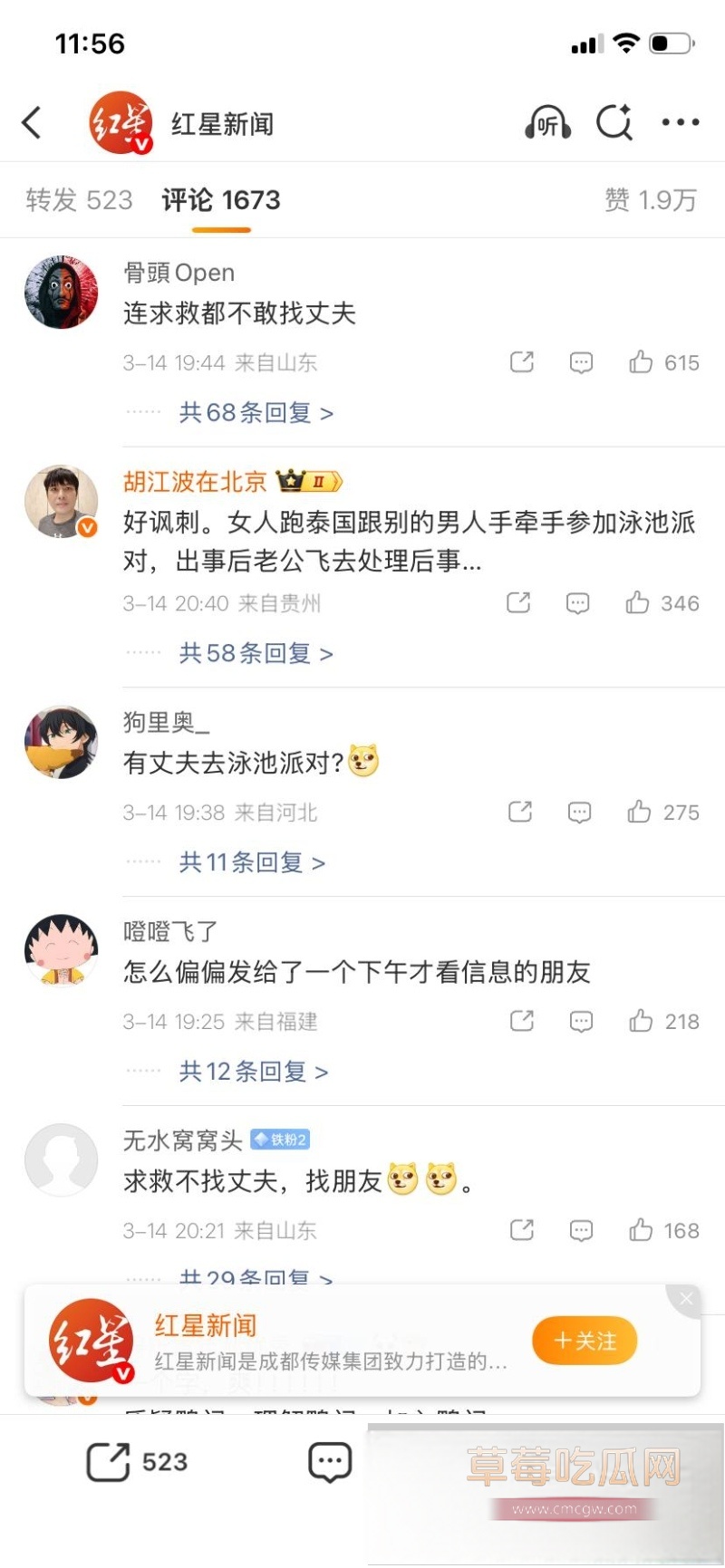Open the comment bubble icon under 狗里奥_'s reply
The image size is (725, 1568).
click(x=579, y=813)
